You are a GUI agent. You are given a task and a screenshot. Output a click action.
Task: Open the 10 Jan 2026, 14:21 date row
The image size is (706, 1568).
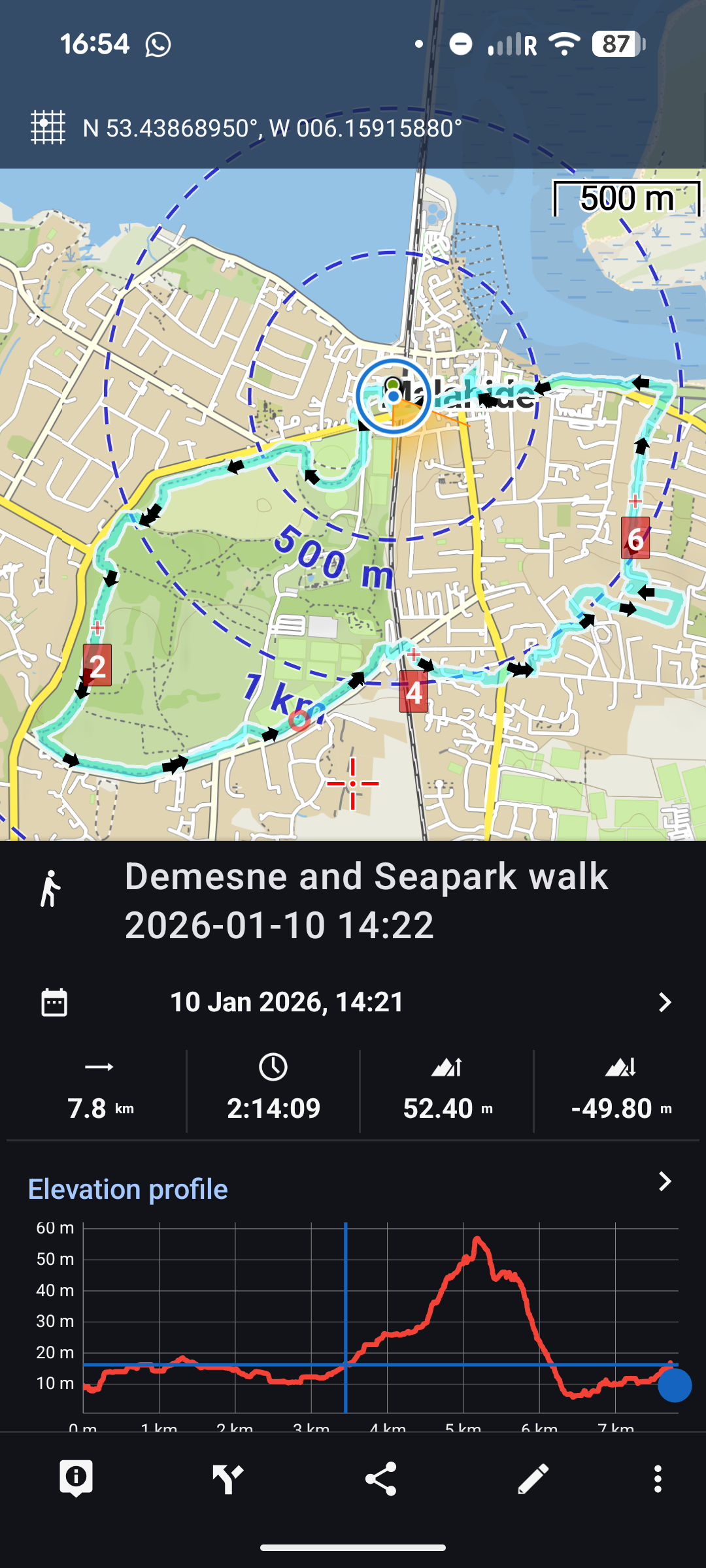click(x=353, y=1002)
